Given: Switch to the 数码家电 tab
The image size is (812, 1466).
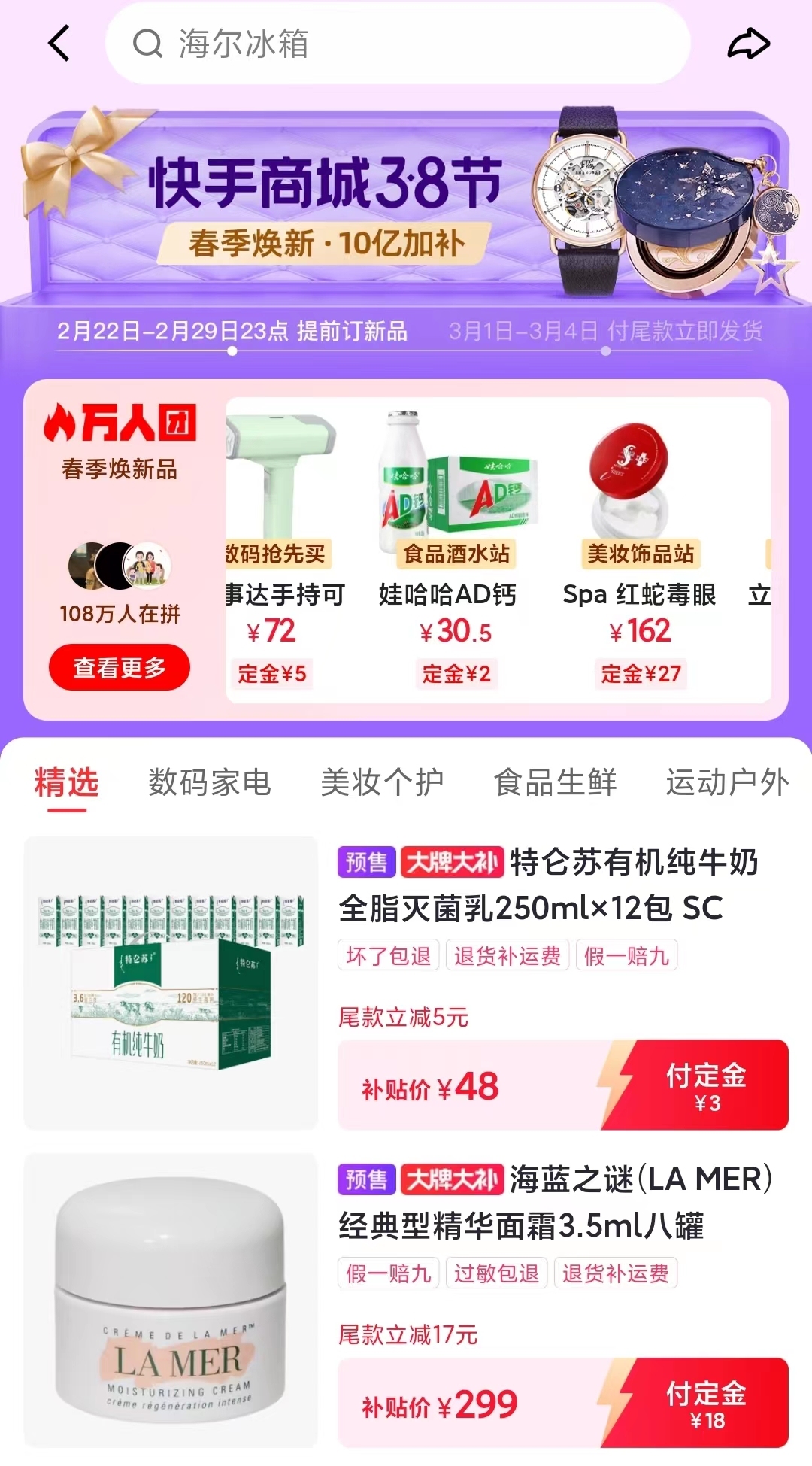Looking at the screenshot, I should click(210, 782).
